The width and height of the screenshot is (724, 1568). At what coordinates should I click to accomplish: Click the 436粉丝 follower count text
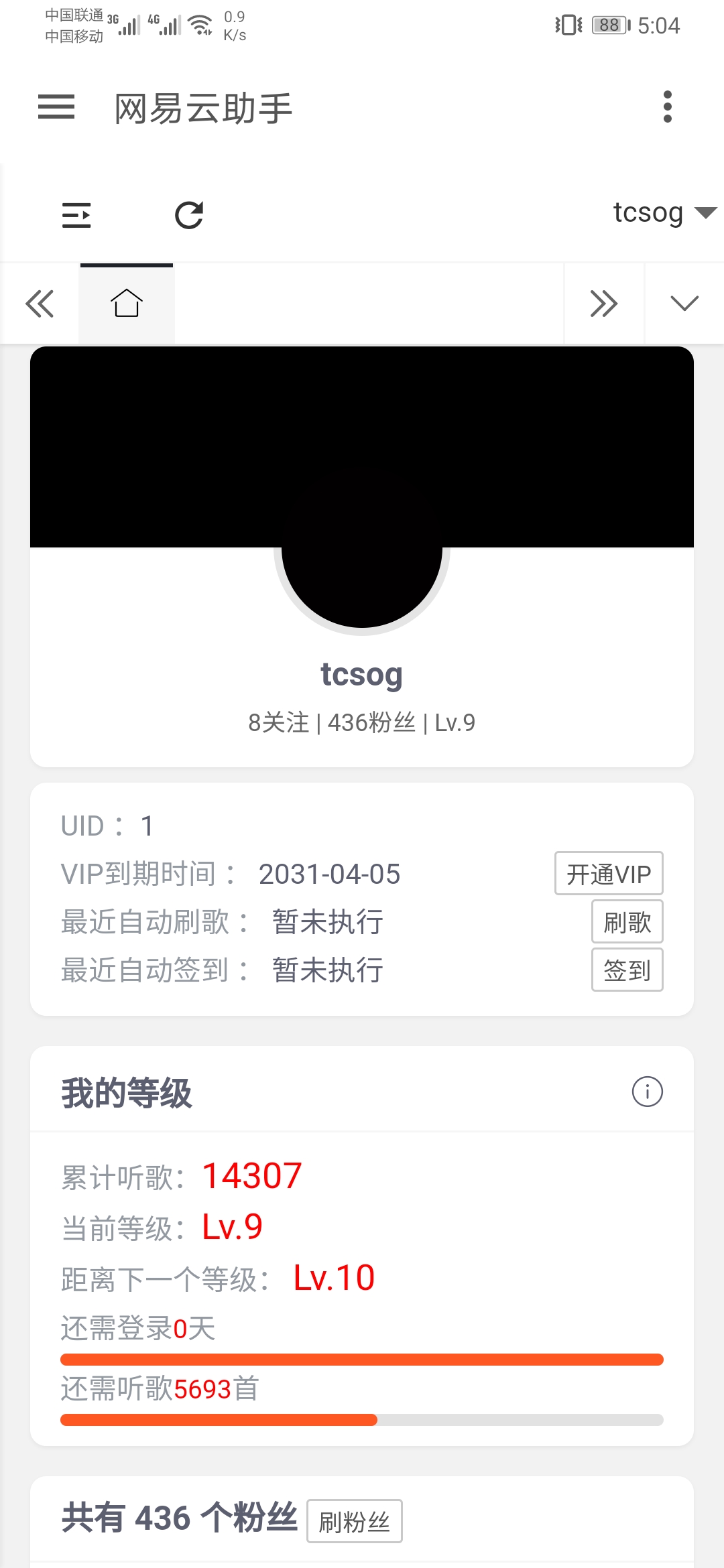pos(371,722)
